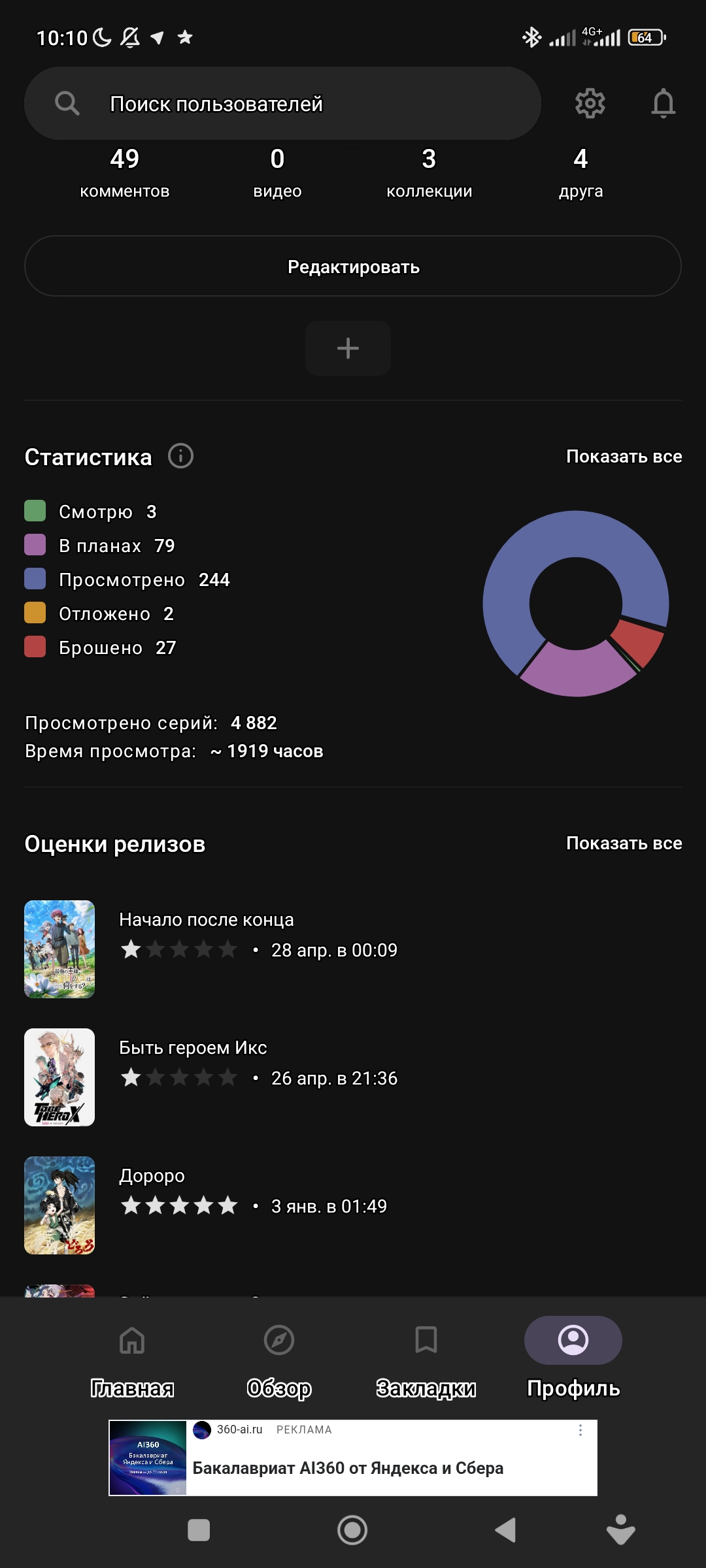Tap the Редактировать button
Screen dimensions: 706x1568
tap(353, 267)
